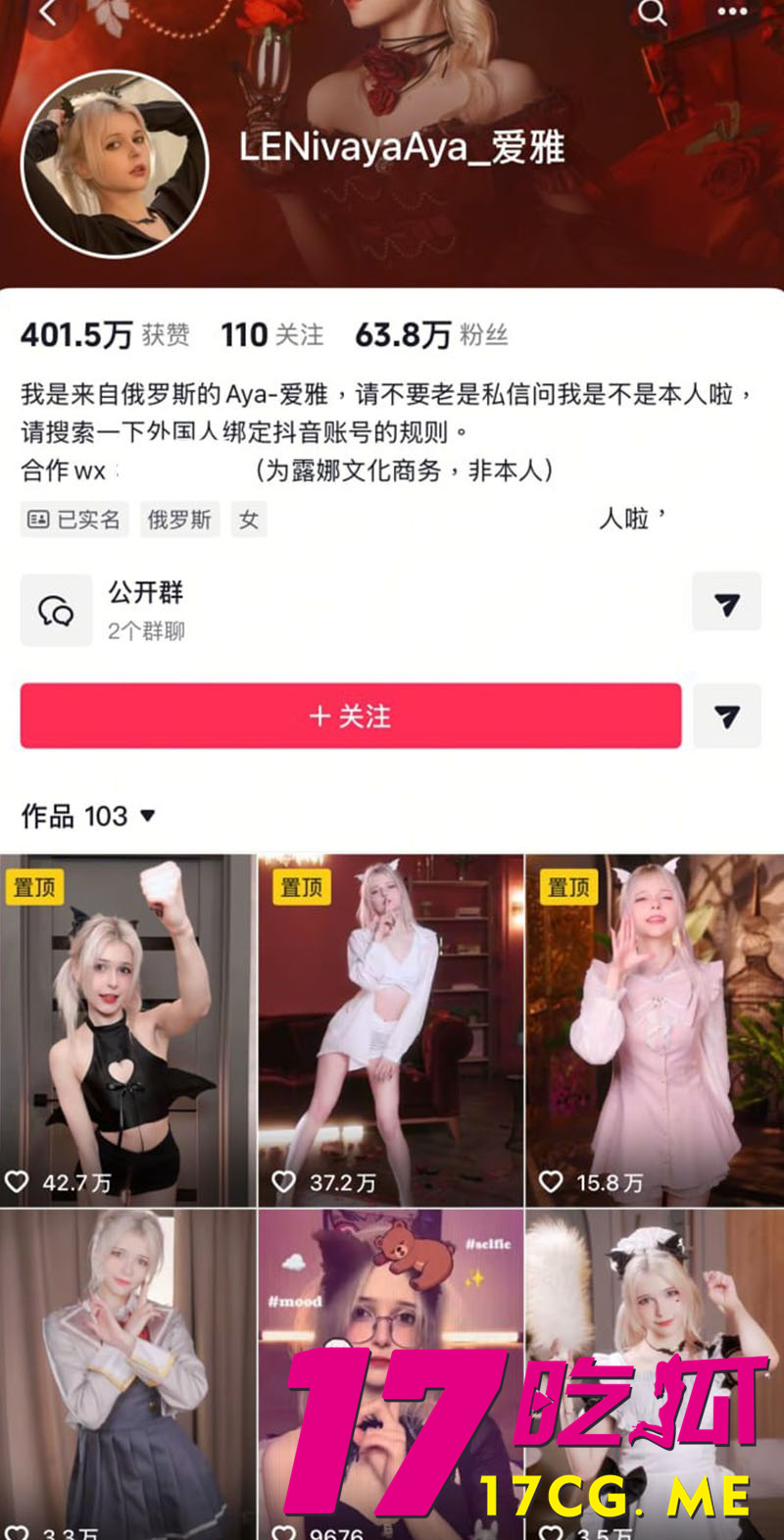The height and width of the screenshot is (1540, 784).
Task: Select the 女 gender tag
Action: coord(248,520)
